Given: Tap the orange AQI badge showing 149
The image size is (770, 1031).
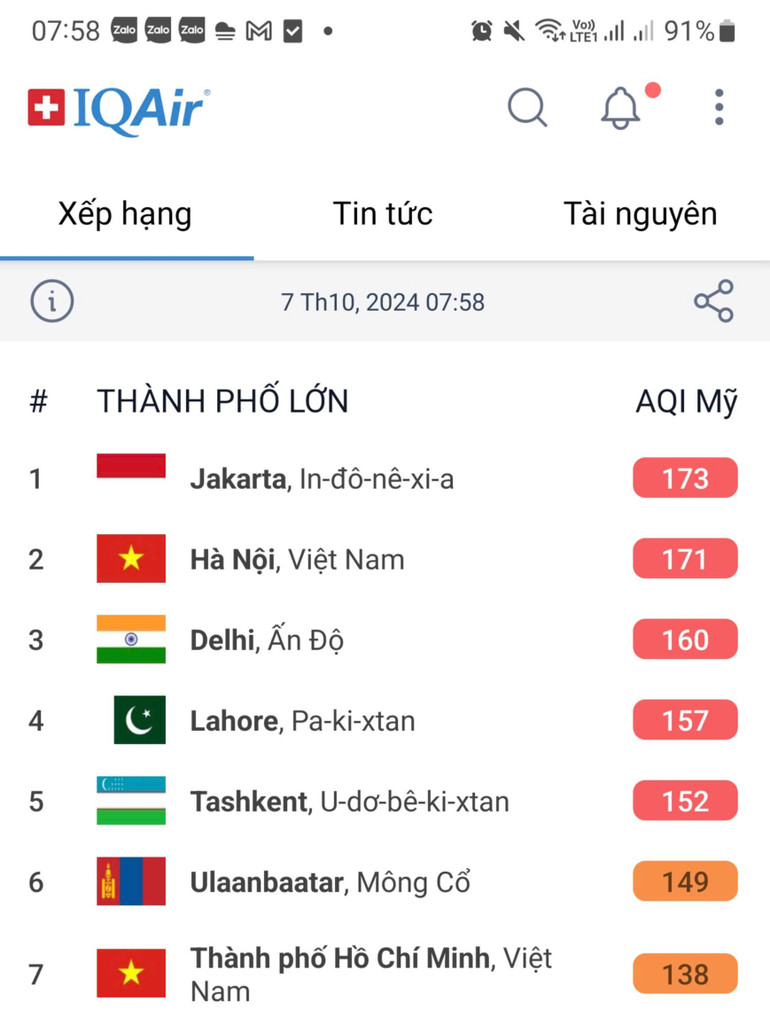Looking at the screenshot, I should pos(684,882).
